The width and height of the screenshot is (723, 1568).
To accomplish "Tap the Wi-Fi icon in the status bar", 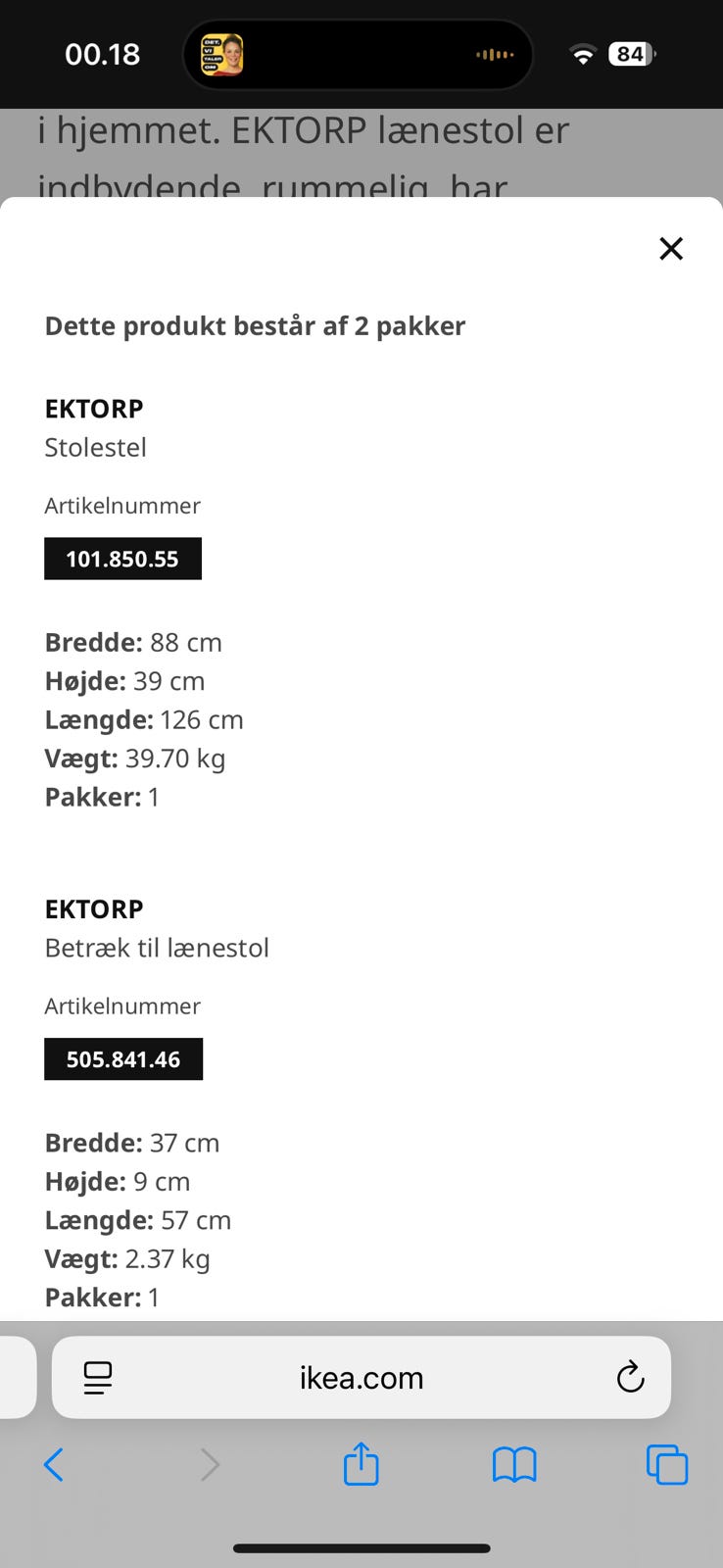I will (x=582, y=54).
